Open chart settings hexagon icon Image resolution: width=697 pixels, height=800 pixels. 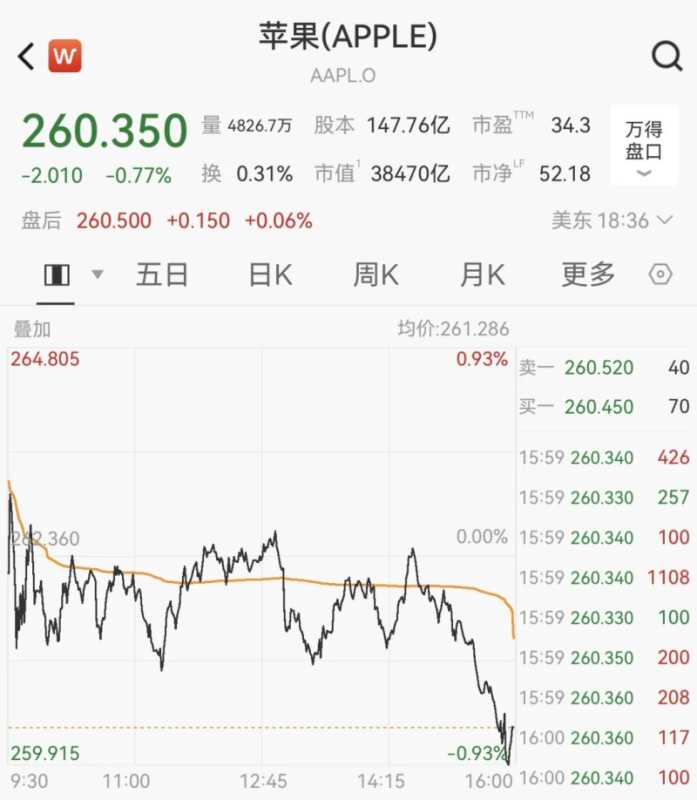click(x=661, y=275)
